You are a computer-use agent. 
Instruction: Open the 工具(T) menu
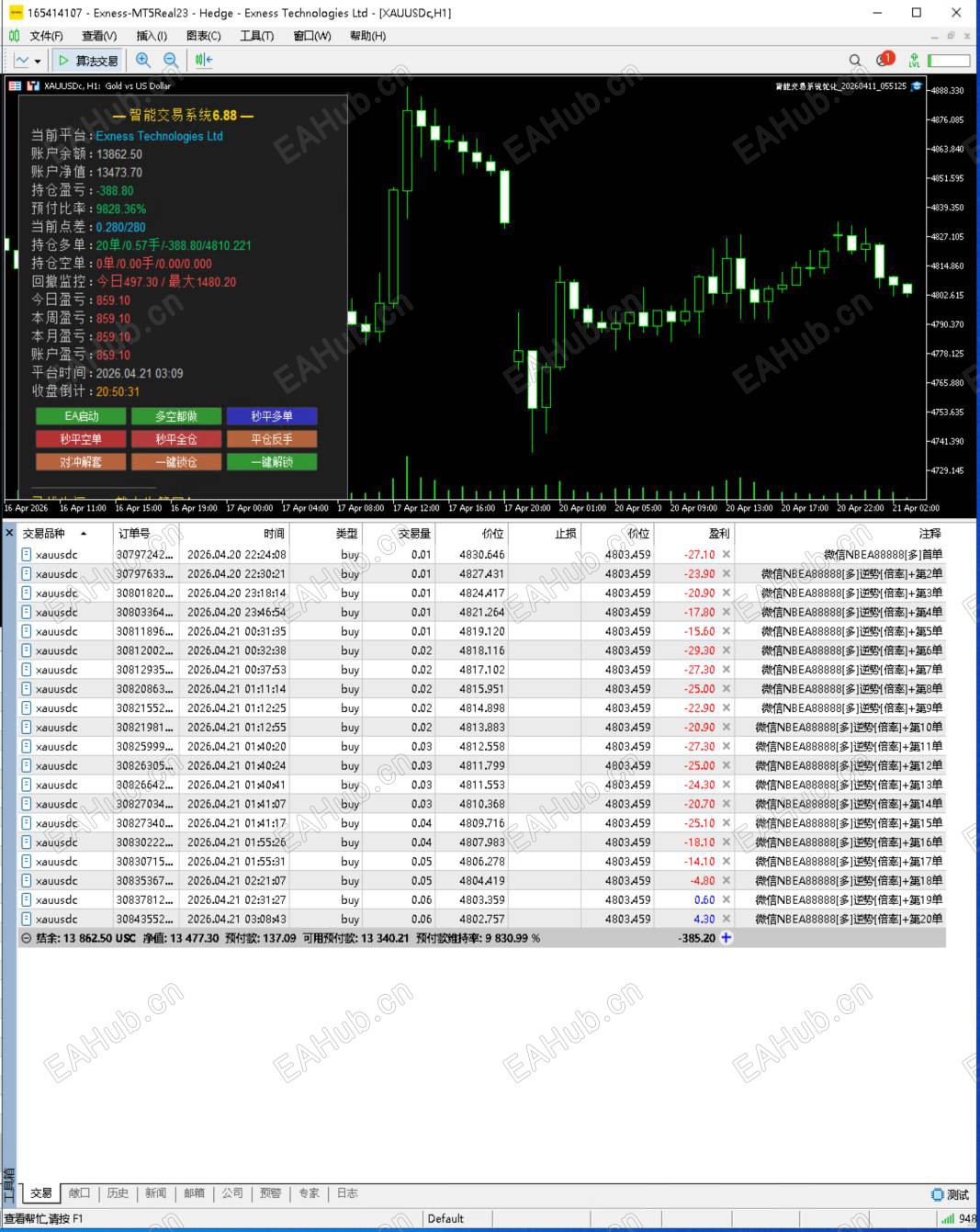tap(257, 36)
